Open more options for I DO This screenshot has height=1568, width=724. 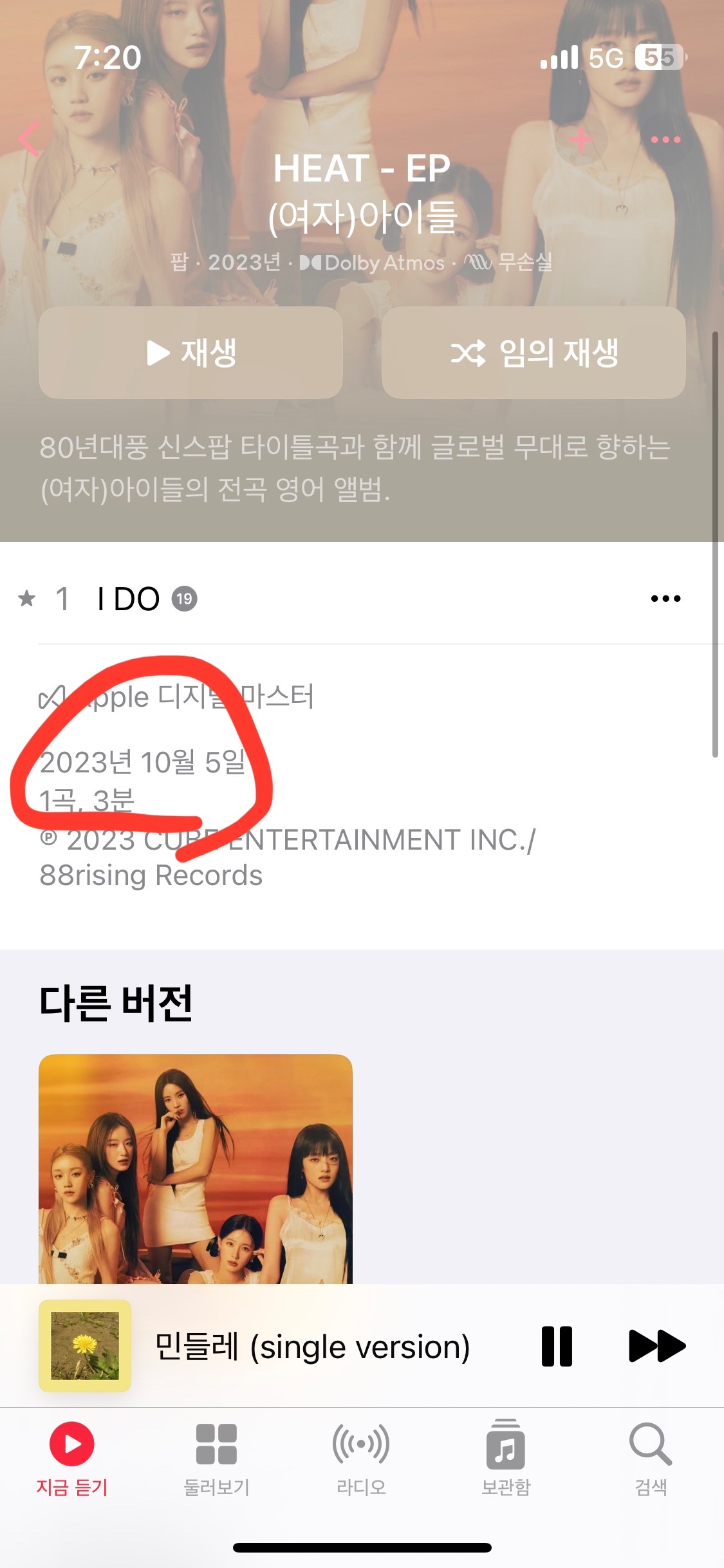pyautogui.click(x=665, y=599)
